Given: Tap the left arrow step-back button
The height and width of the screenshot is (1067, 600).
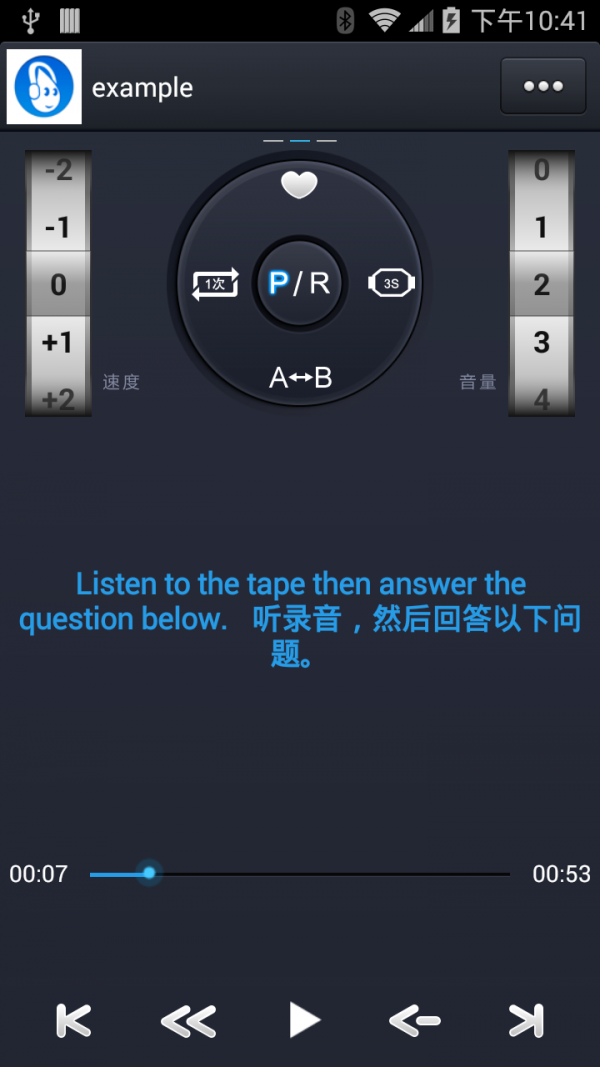Looking at the screenshot, I should click(x=414, y=1021).
